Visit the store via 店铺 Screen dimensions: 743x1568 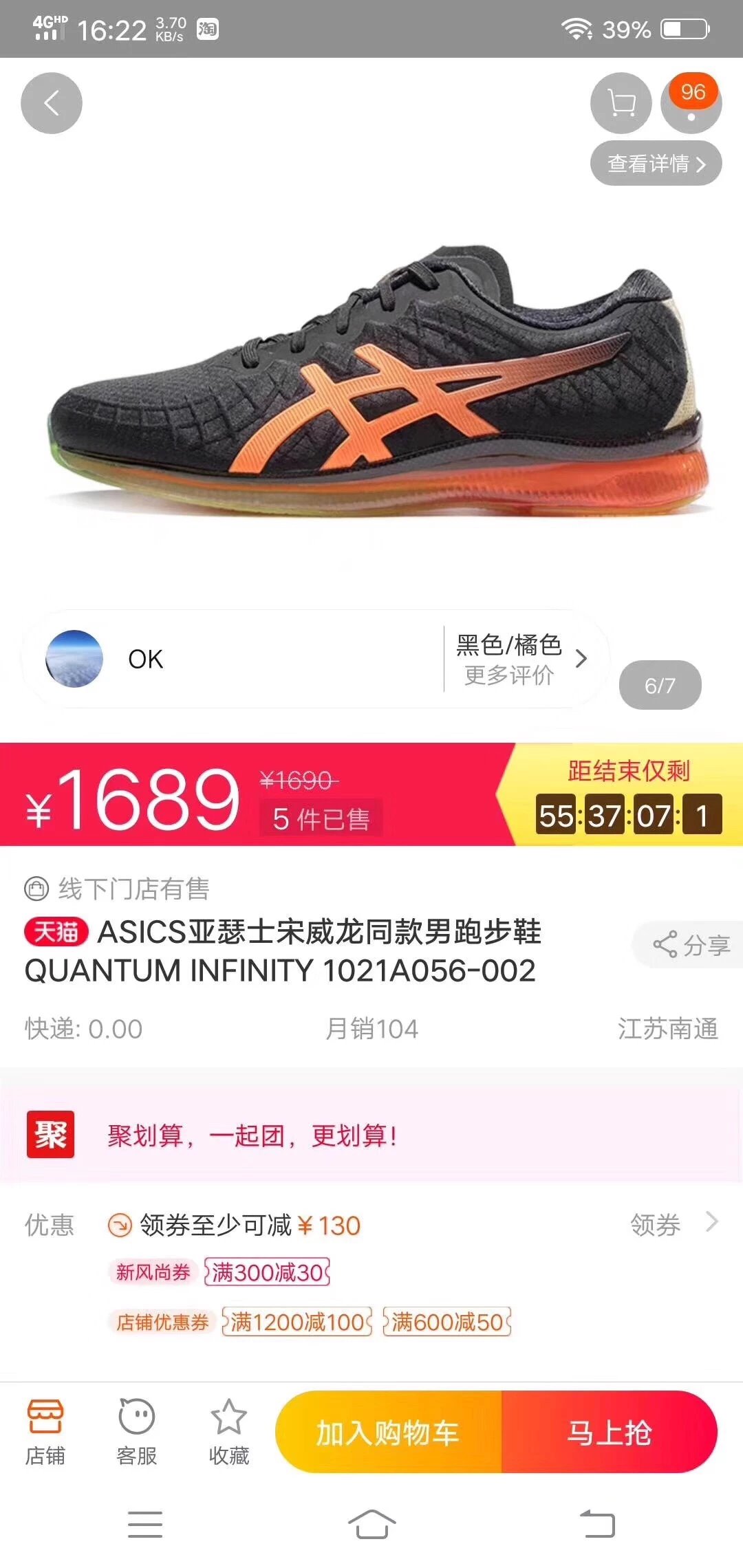pyautogui.click(x=45, y=1432)
